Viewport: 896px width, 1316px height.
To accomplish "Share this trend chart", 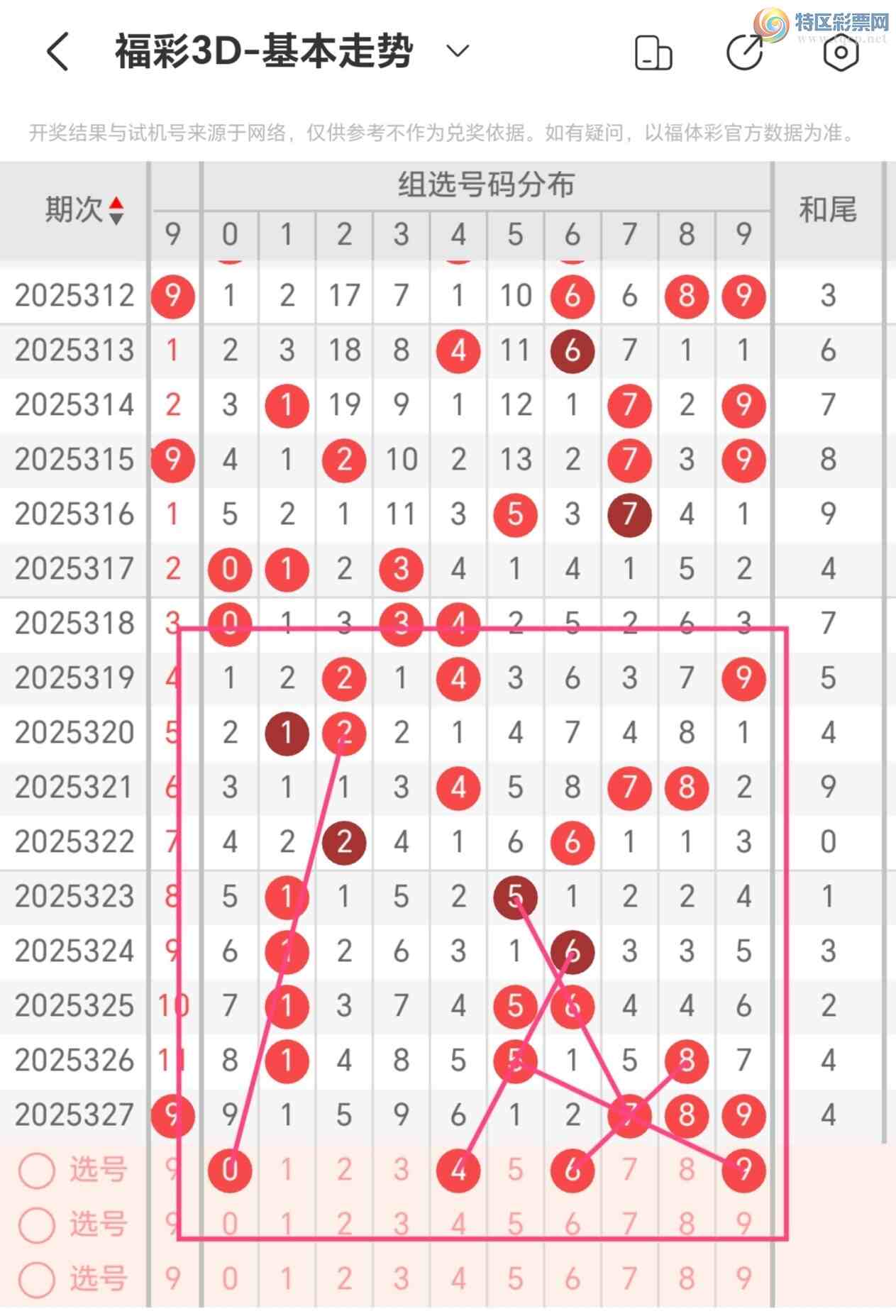I will (x=746, y=52).
